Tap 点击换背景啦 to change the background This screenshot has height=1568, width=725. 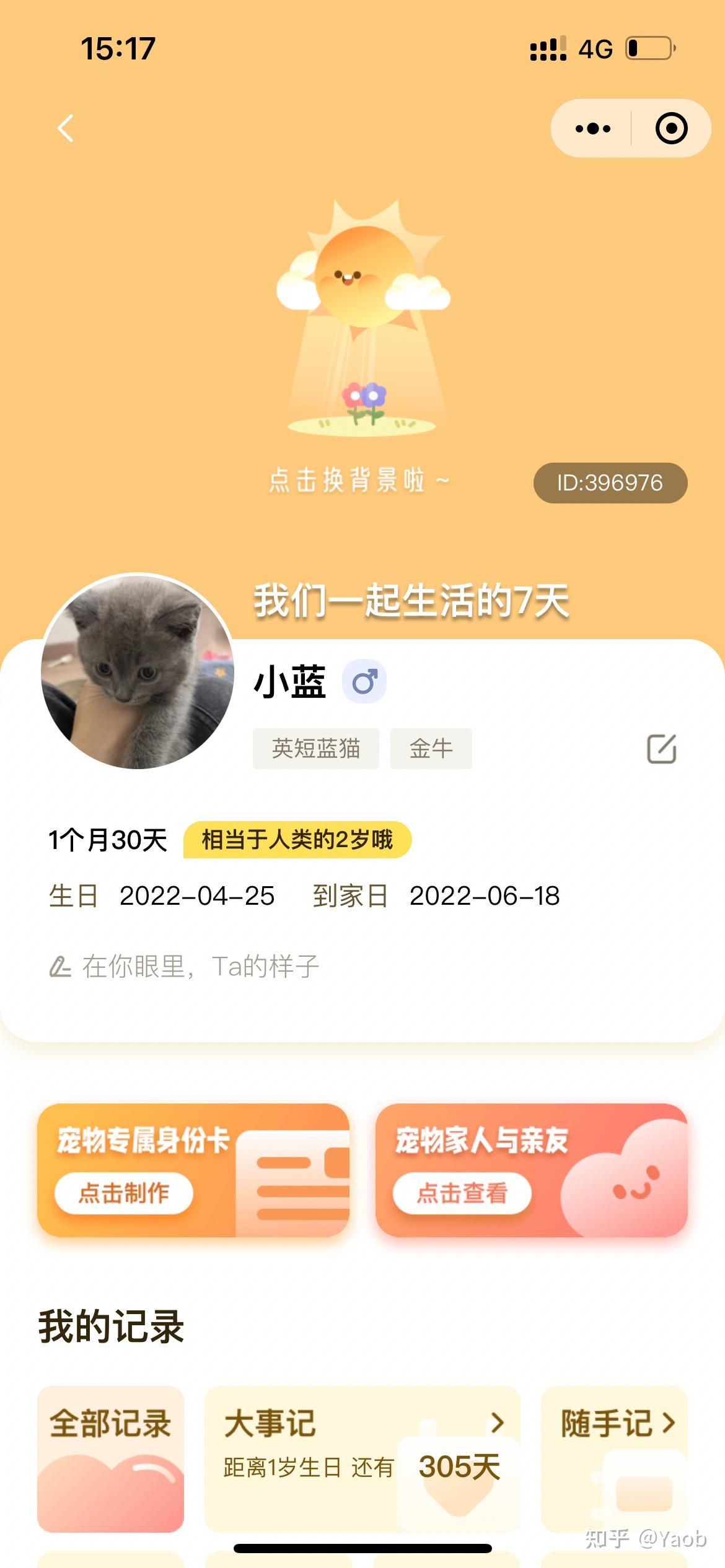[359, 481]
